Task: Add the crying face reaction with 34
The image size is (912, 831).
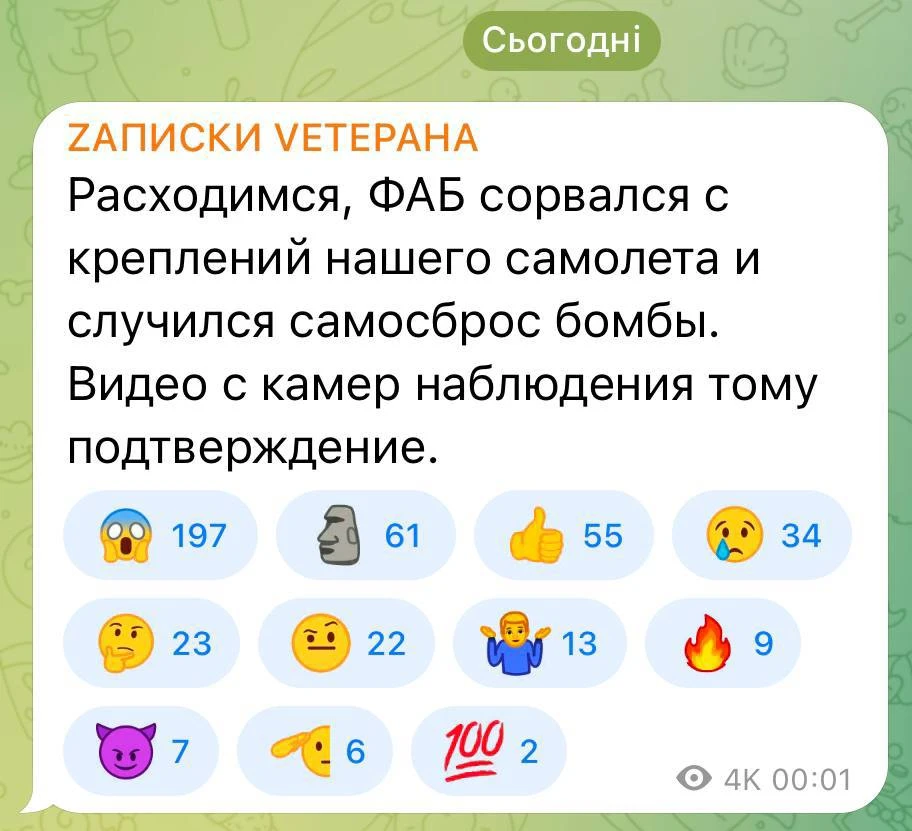Action: coord(761,537)
